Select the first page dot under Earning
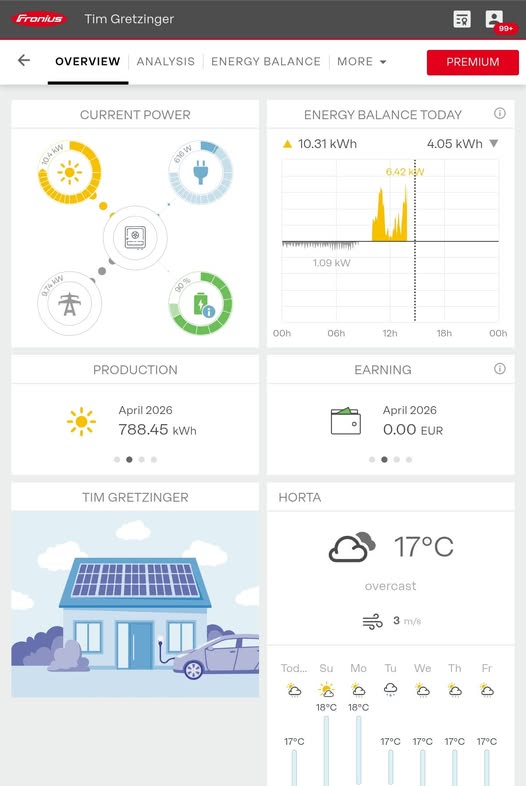The image size is (526, 786). point(372,459)
